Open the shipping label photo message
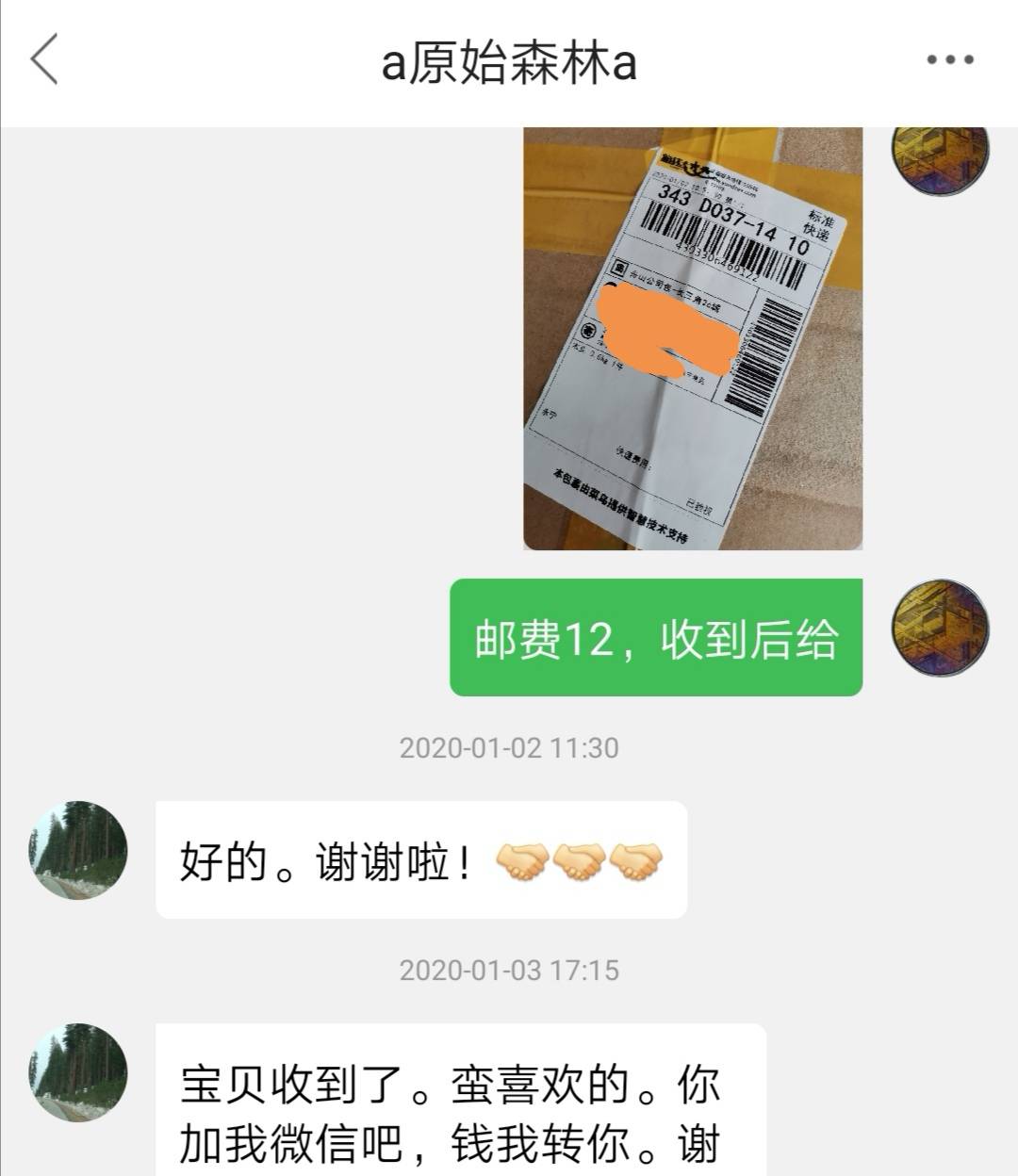The image size is (1018, 1176). [x=693, y=339]
